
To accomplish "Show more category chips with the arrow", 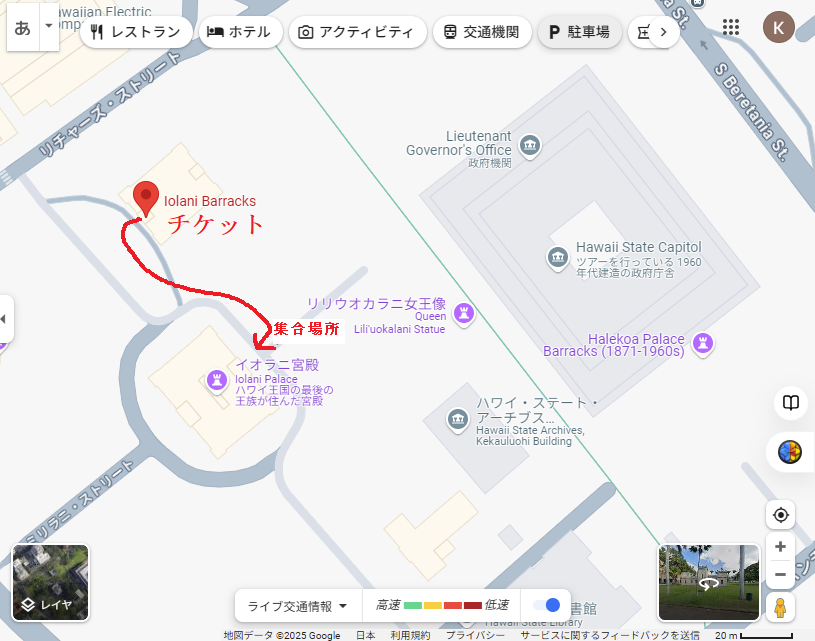I will [x=663, y=32].
